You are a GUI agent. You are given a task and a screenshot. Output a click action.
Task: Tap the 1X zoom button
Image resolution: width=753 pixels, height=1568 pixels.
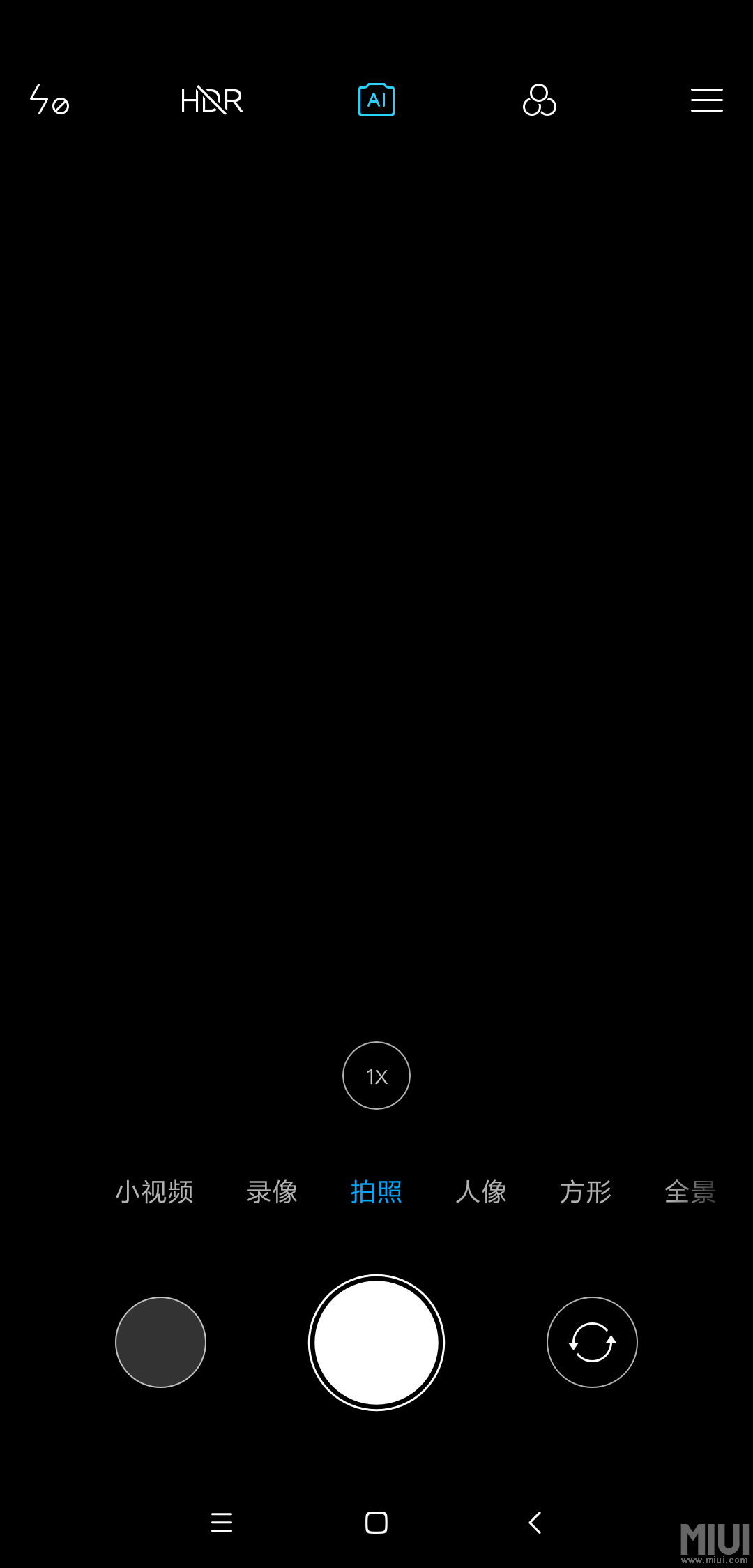[376, 1076]
